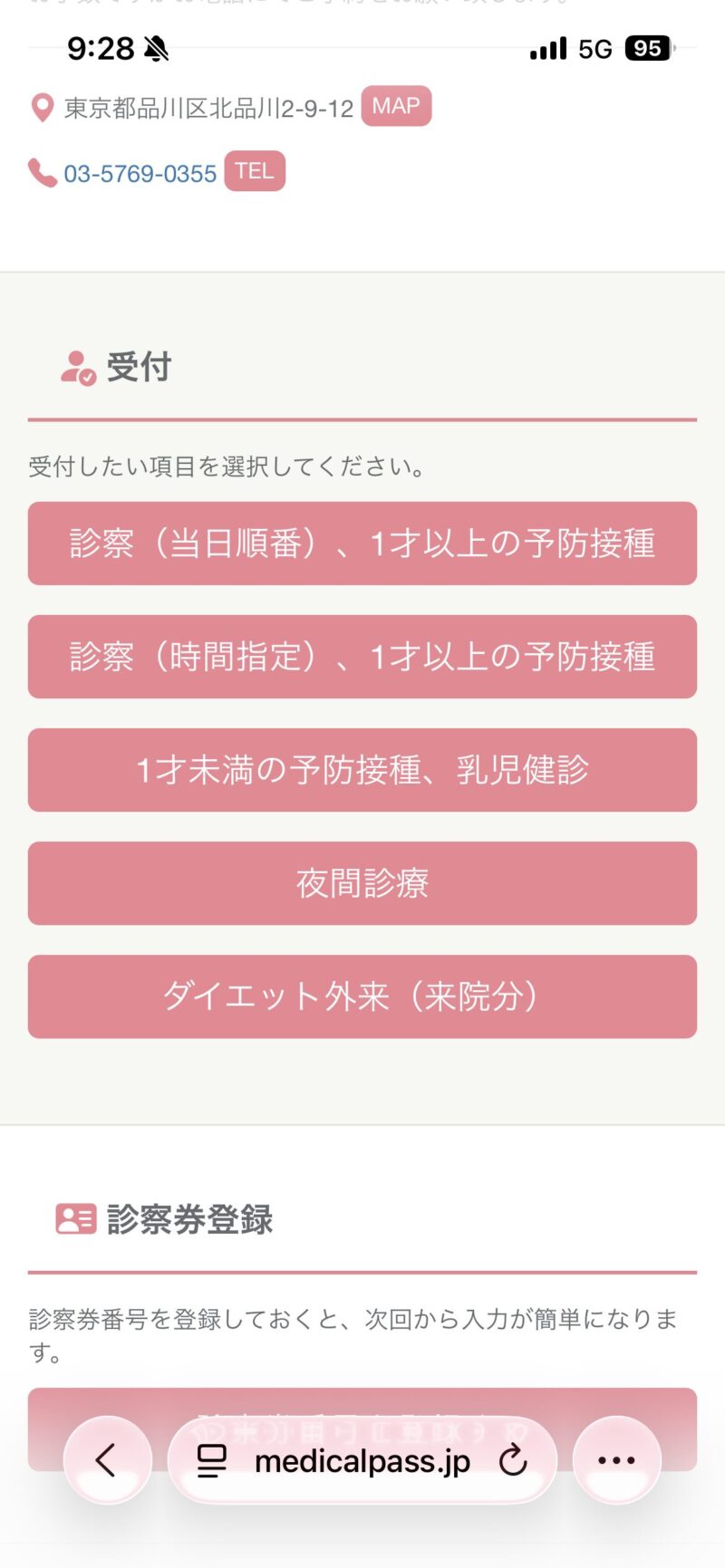Screen dimensions: 725x1568
Task: Open Safari's more options (...) menu
Action: click(x=615, y=1459)
